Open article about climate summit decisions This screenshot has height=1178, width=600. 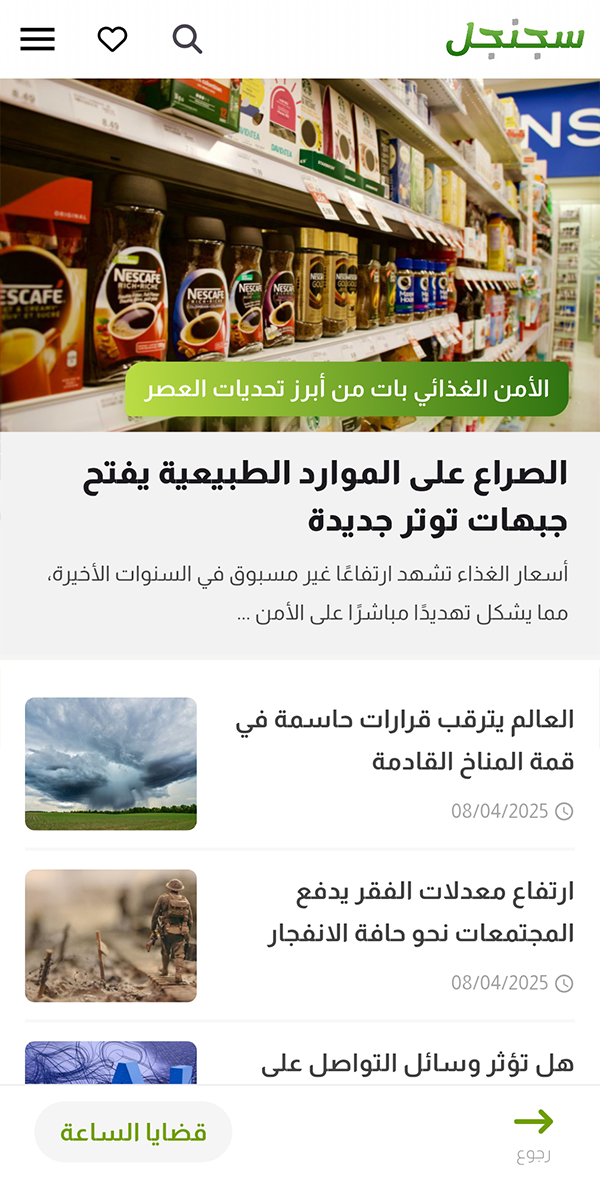click(x=404, y=740)
